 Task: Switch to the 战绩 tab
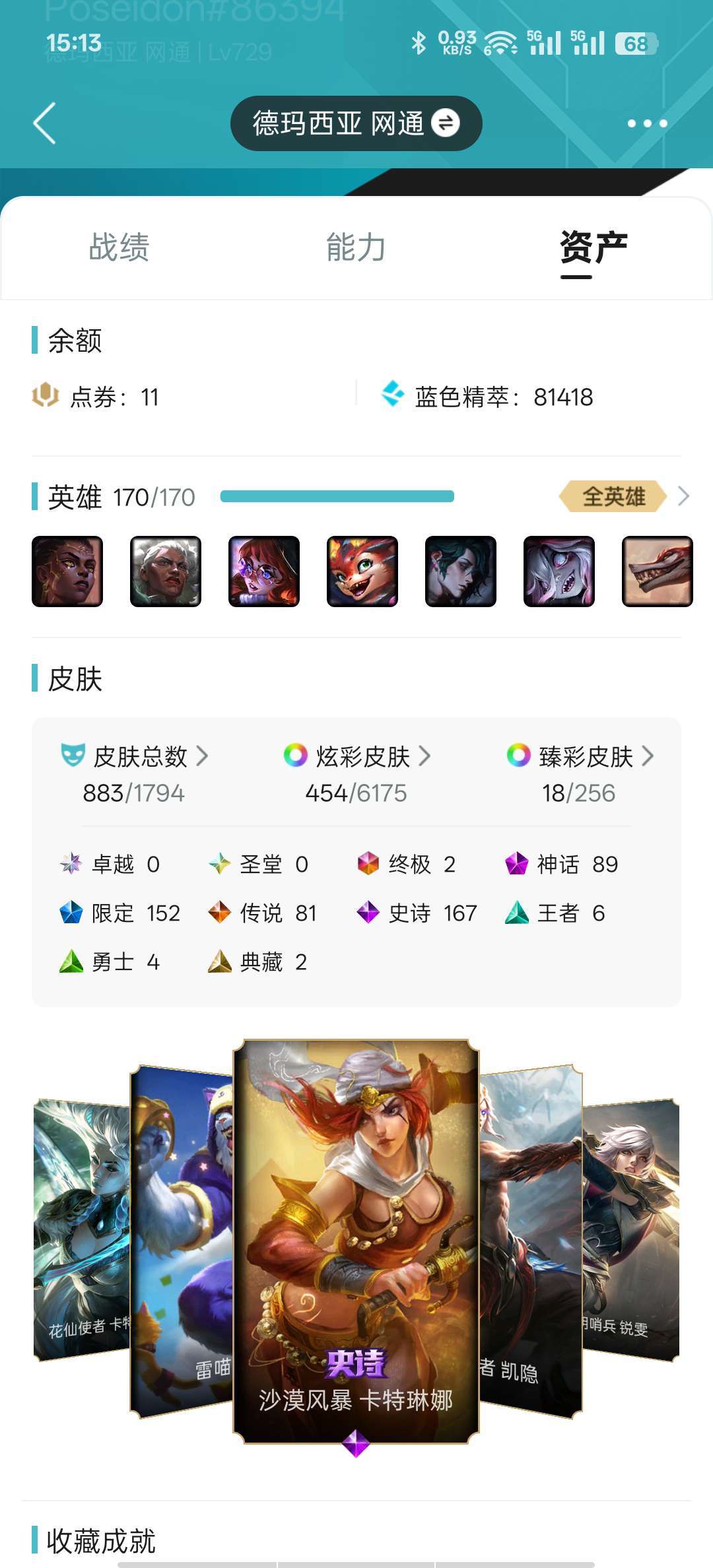pos(119,247)
